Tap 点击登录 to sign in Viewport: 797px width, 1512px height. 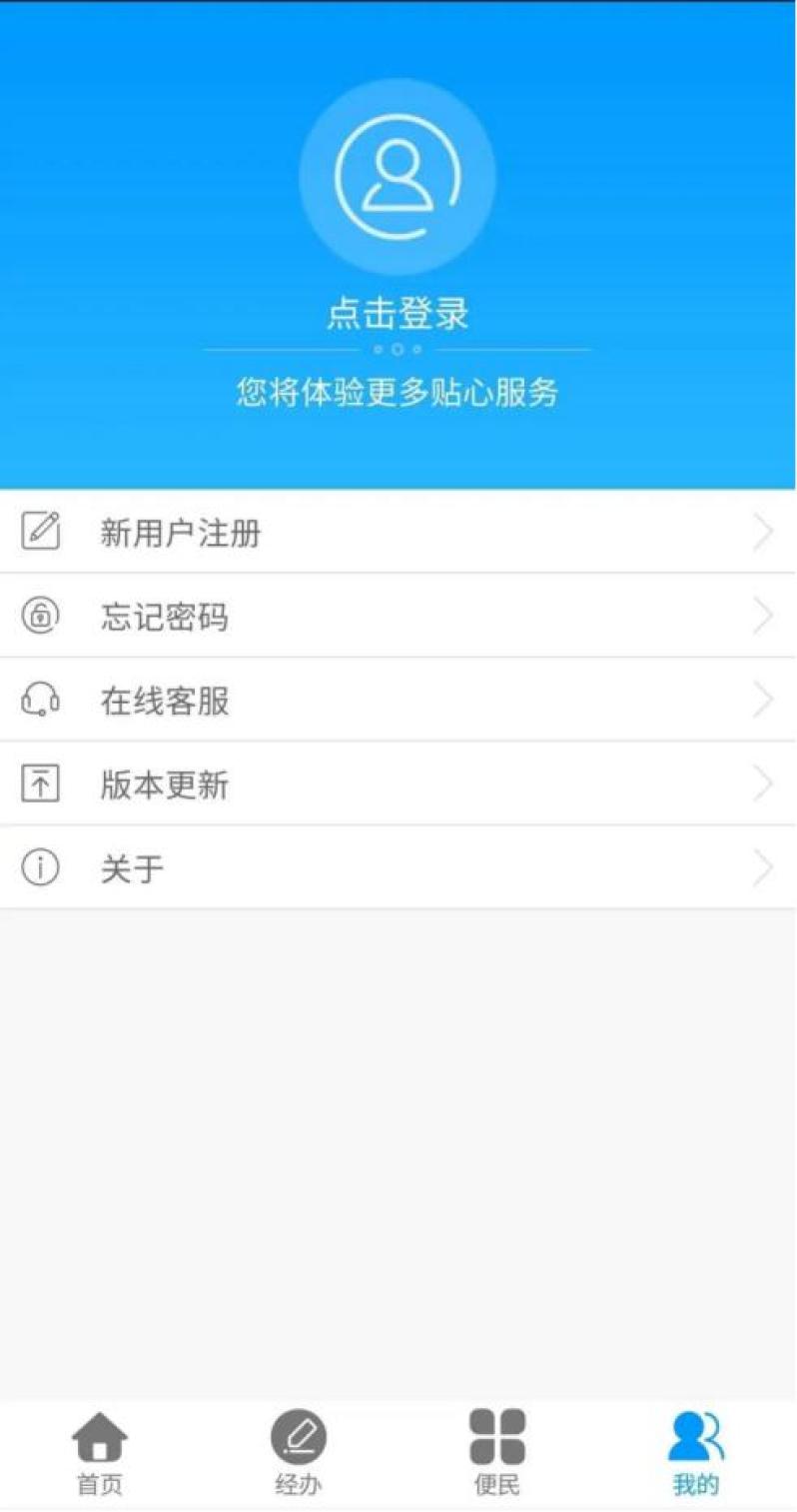click(x=398, y=315)
